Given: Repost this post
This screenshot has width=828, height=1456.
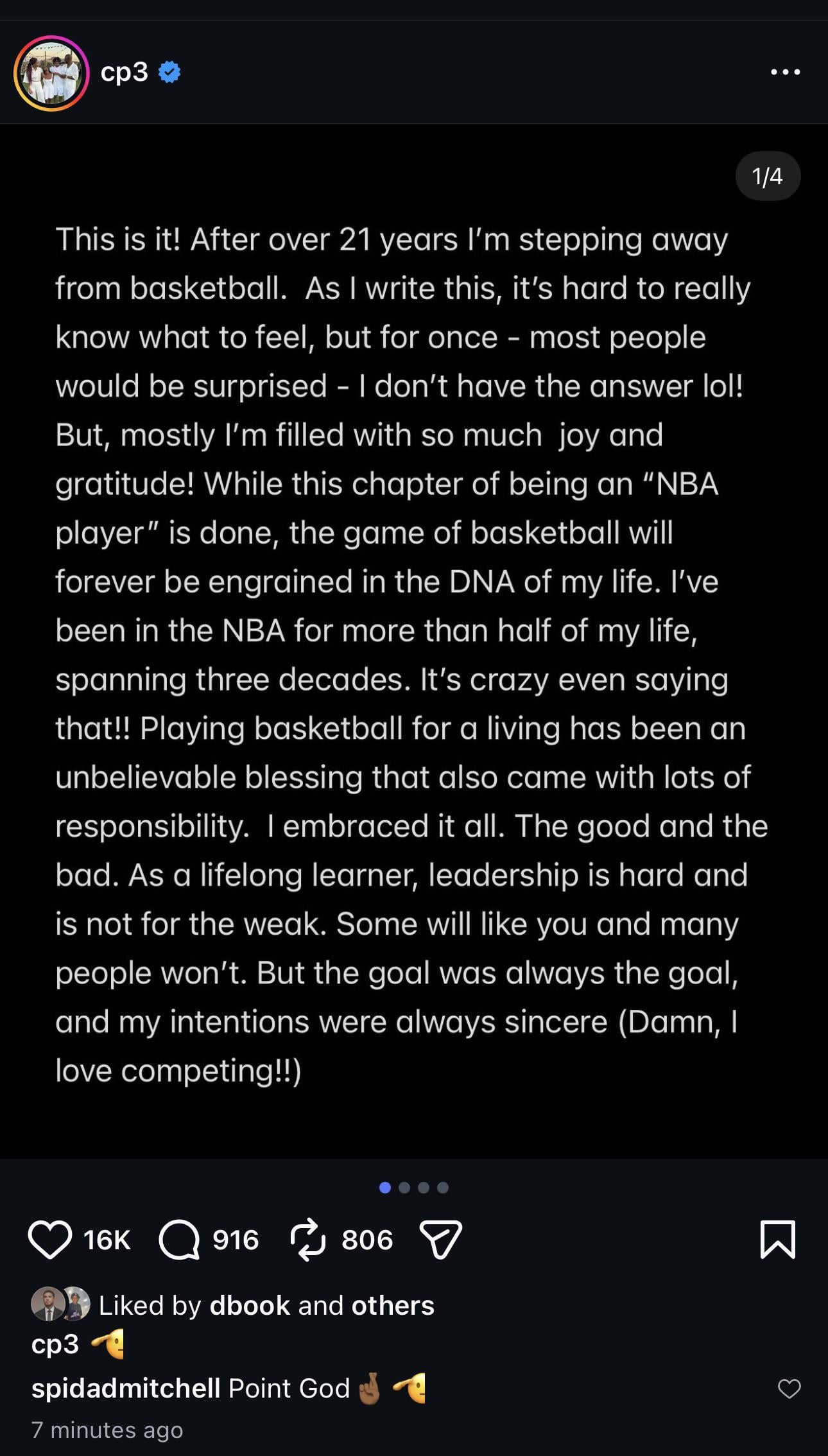Looking at the screenshot, I should [x=308, y=1240].
